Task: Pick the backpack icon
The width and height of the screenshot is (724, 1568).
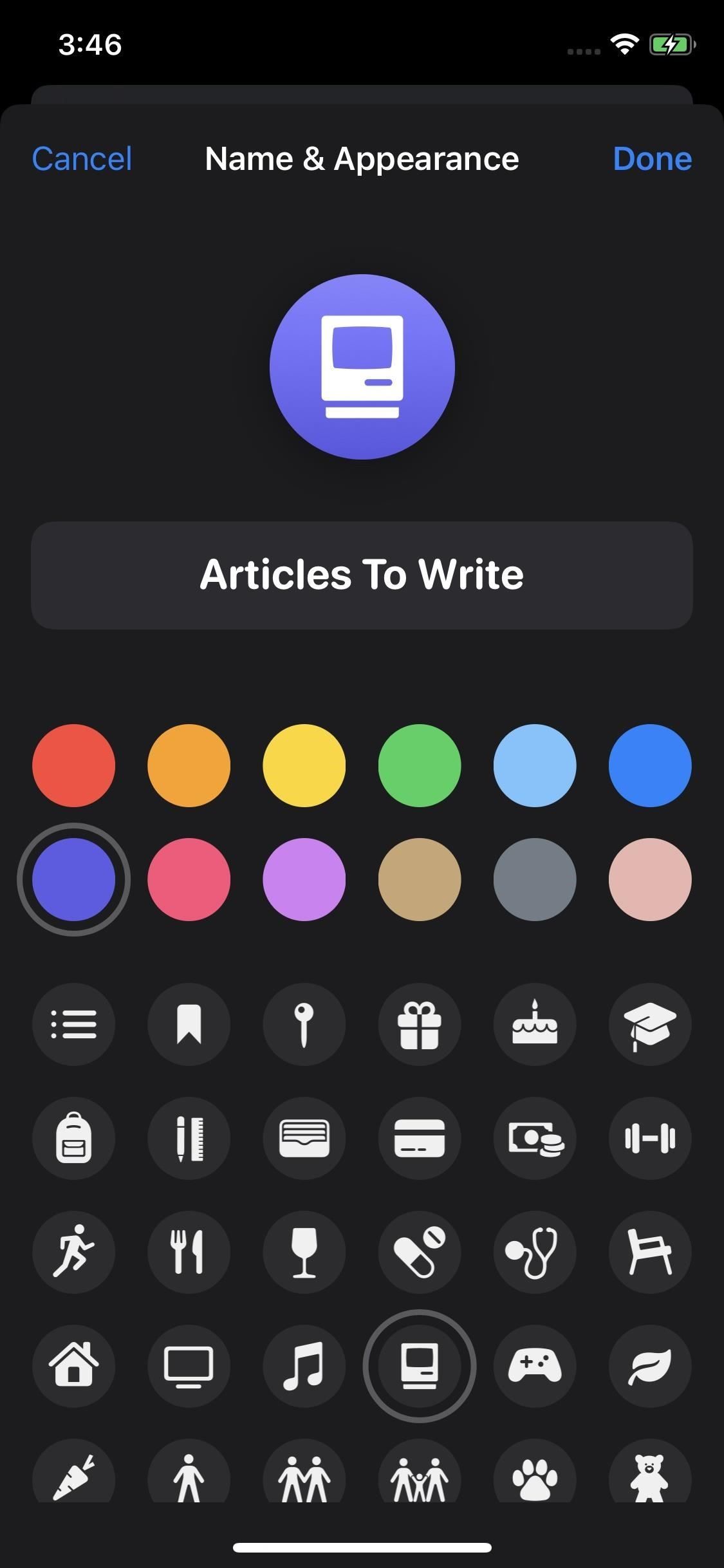Action: (74, 1139)
